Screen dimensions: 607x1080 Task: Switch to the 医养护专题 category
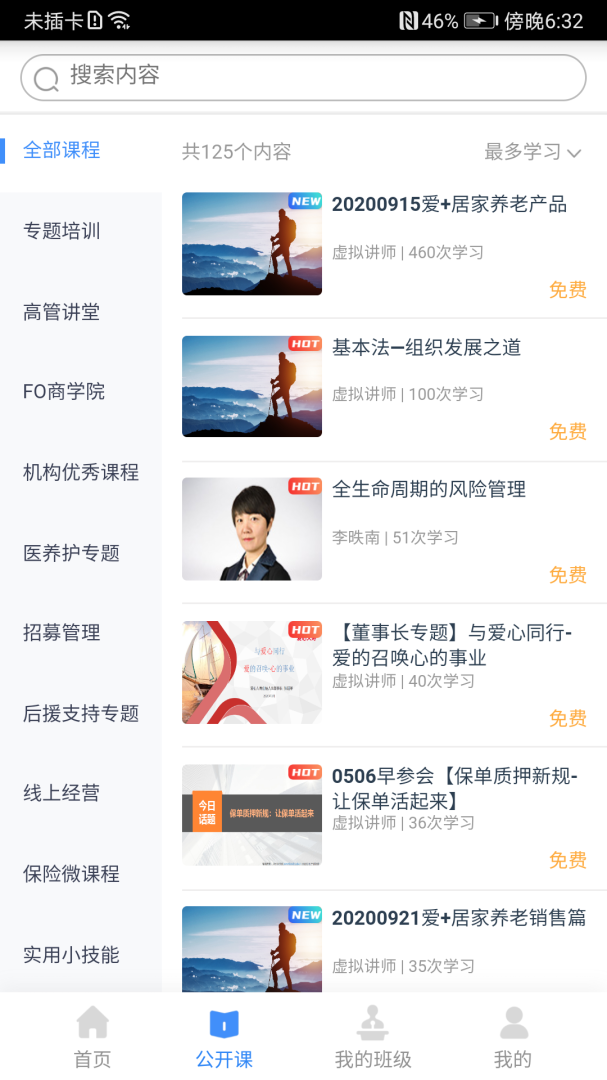pos(72,553)
